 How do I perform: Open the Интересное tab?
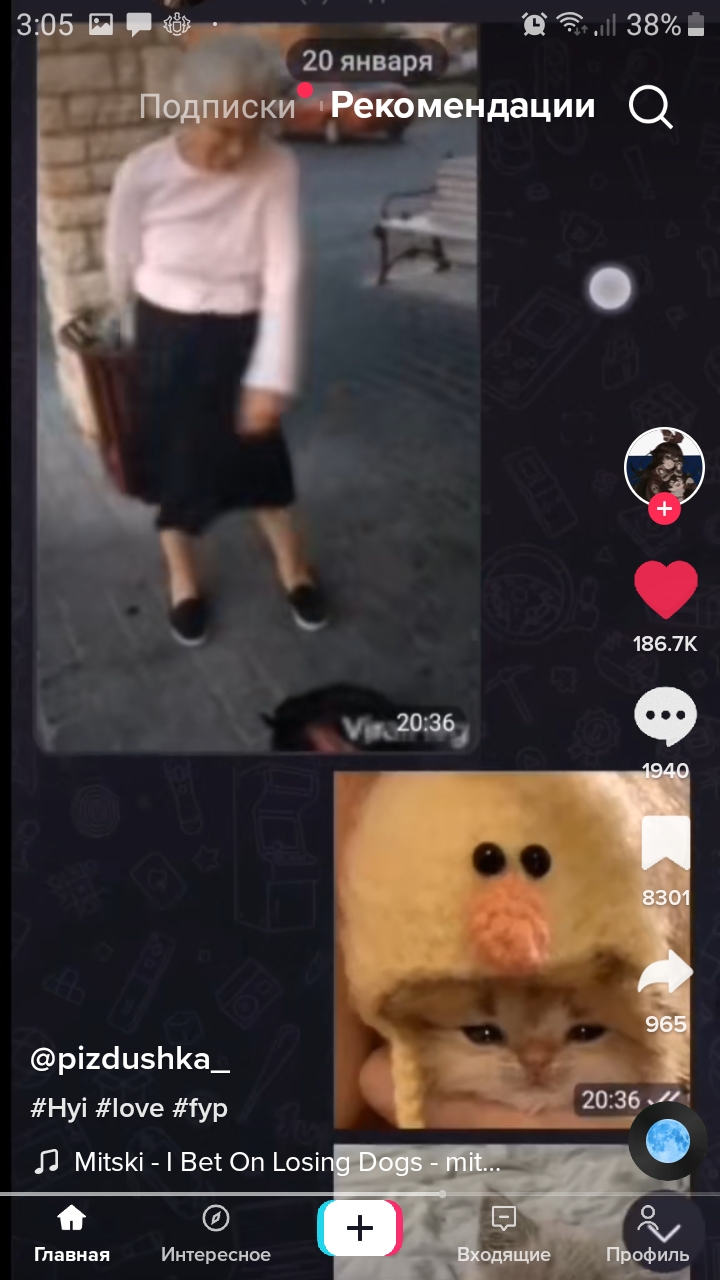pyautogui.click(x=216, y=1235)
